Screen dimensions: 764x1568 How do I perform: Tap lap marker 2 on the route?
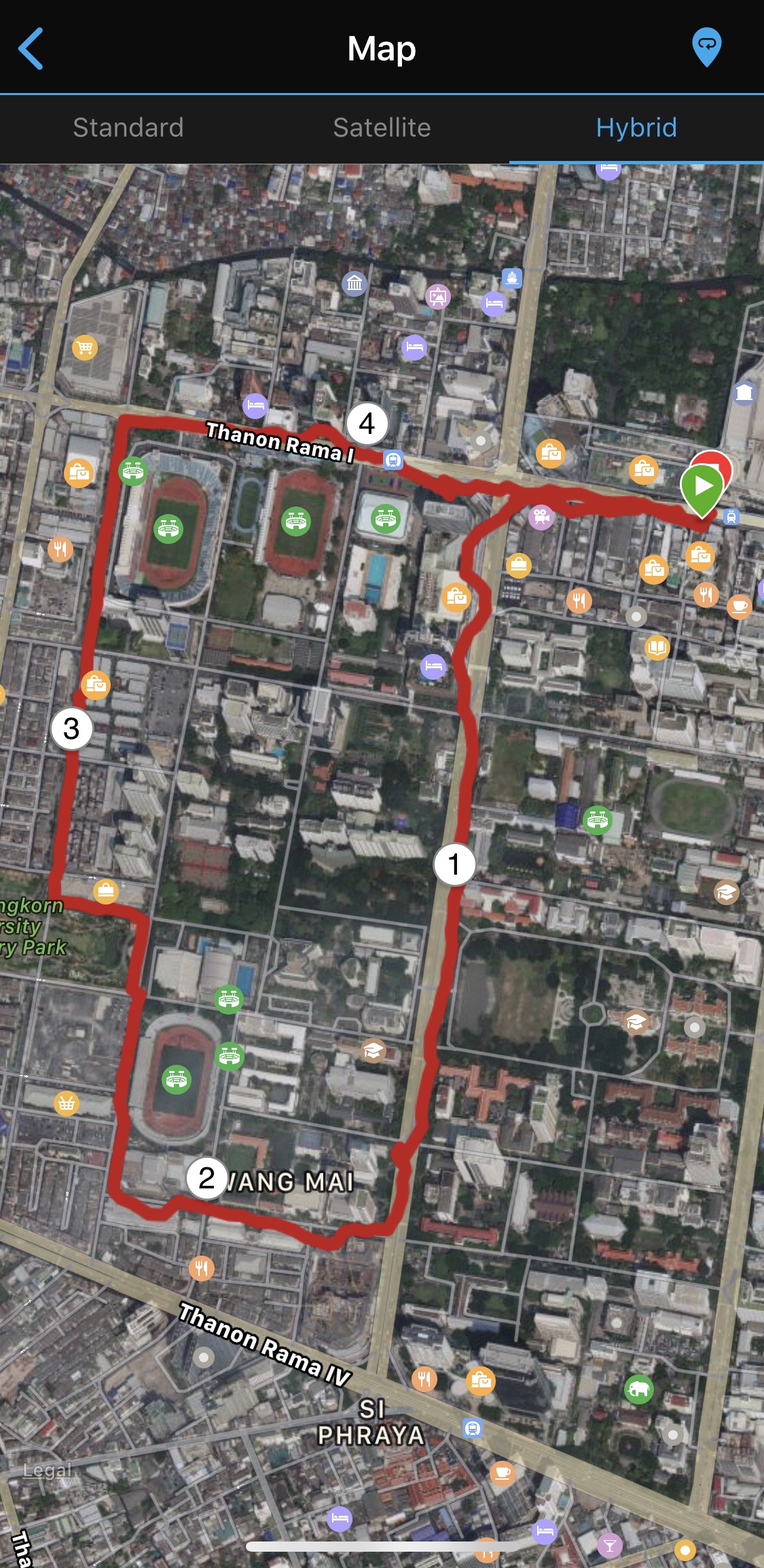tap(206, 1178)
